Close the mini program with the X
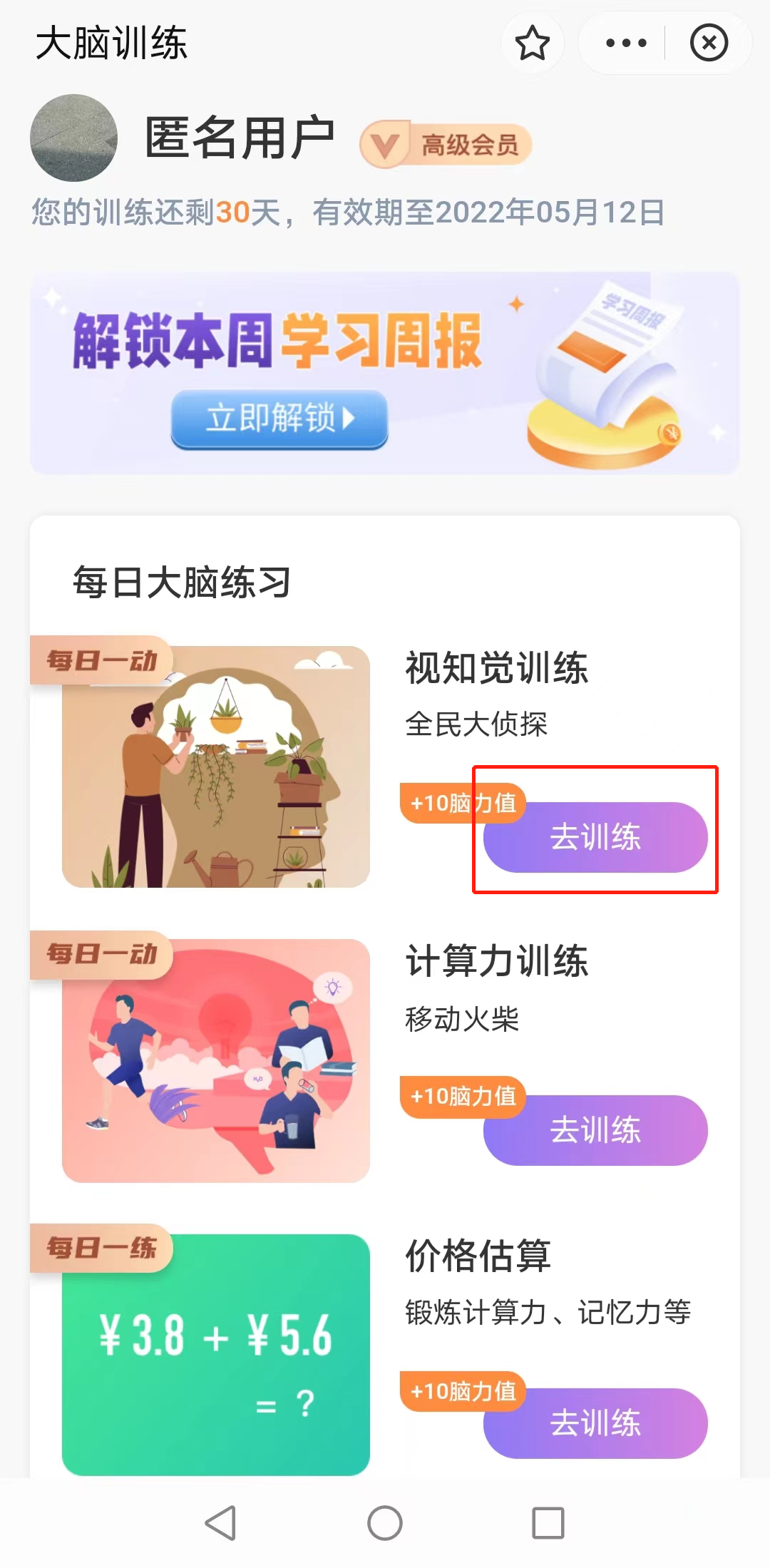 click(709, 43)
